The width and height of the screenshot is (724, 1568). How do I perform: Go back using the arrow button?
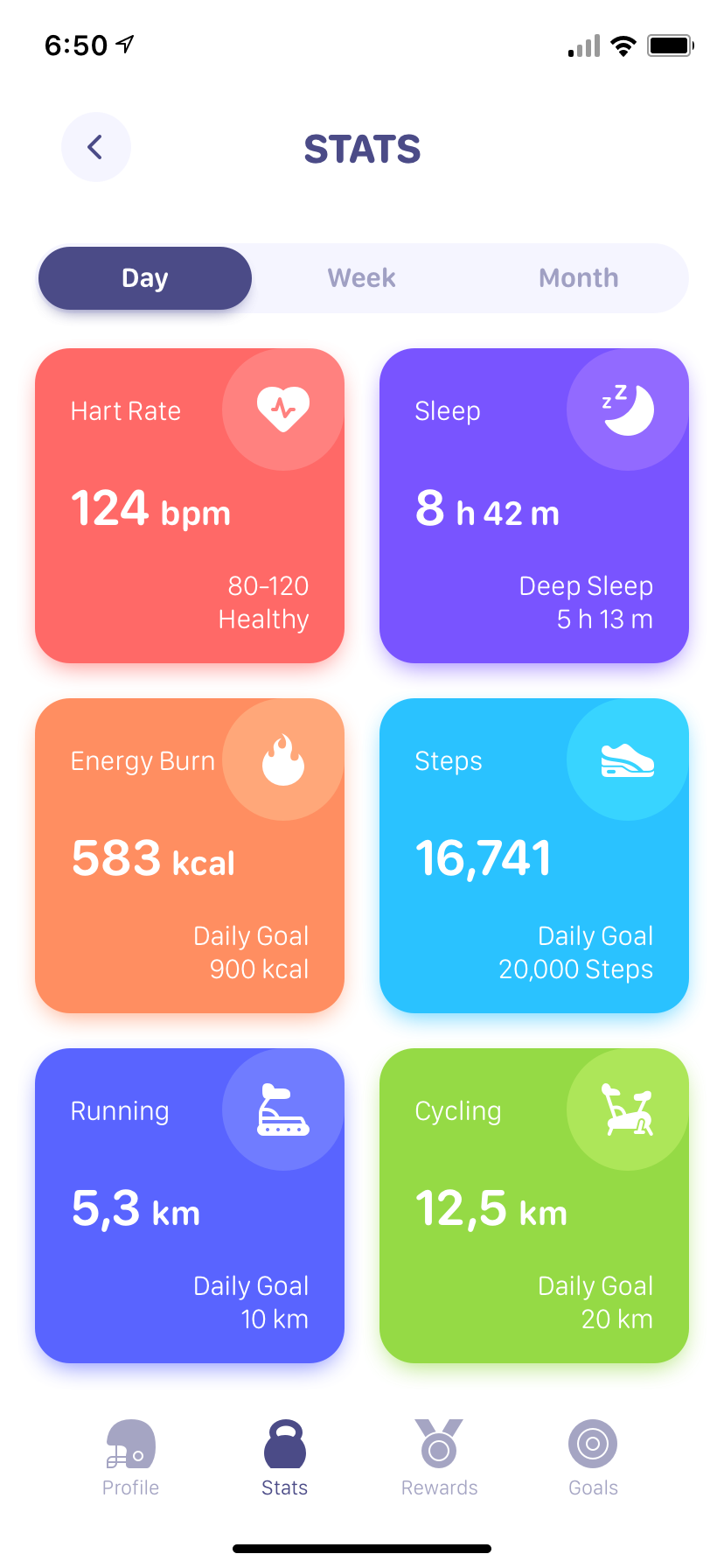(96, 147)
